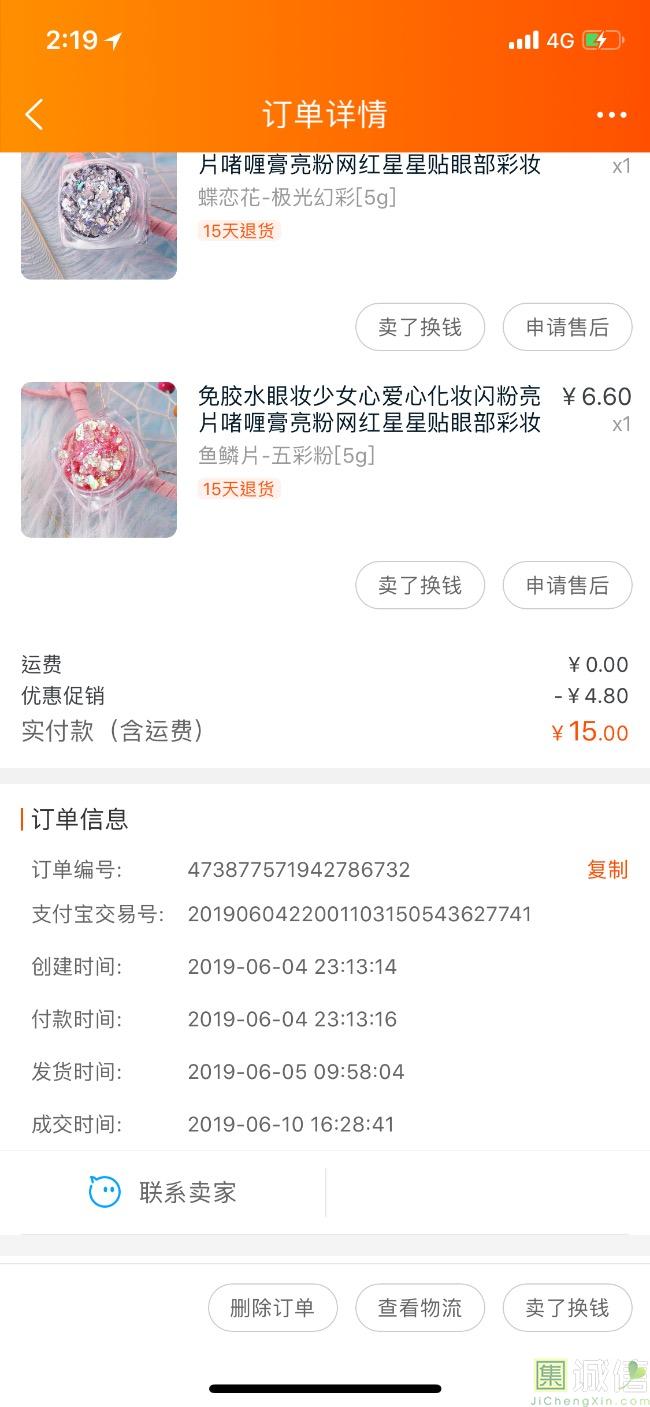Contact the seller via 联系卖家
This screenshot has height=1407, width=650.
[163, 1192]
